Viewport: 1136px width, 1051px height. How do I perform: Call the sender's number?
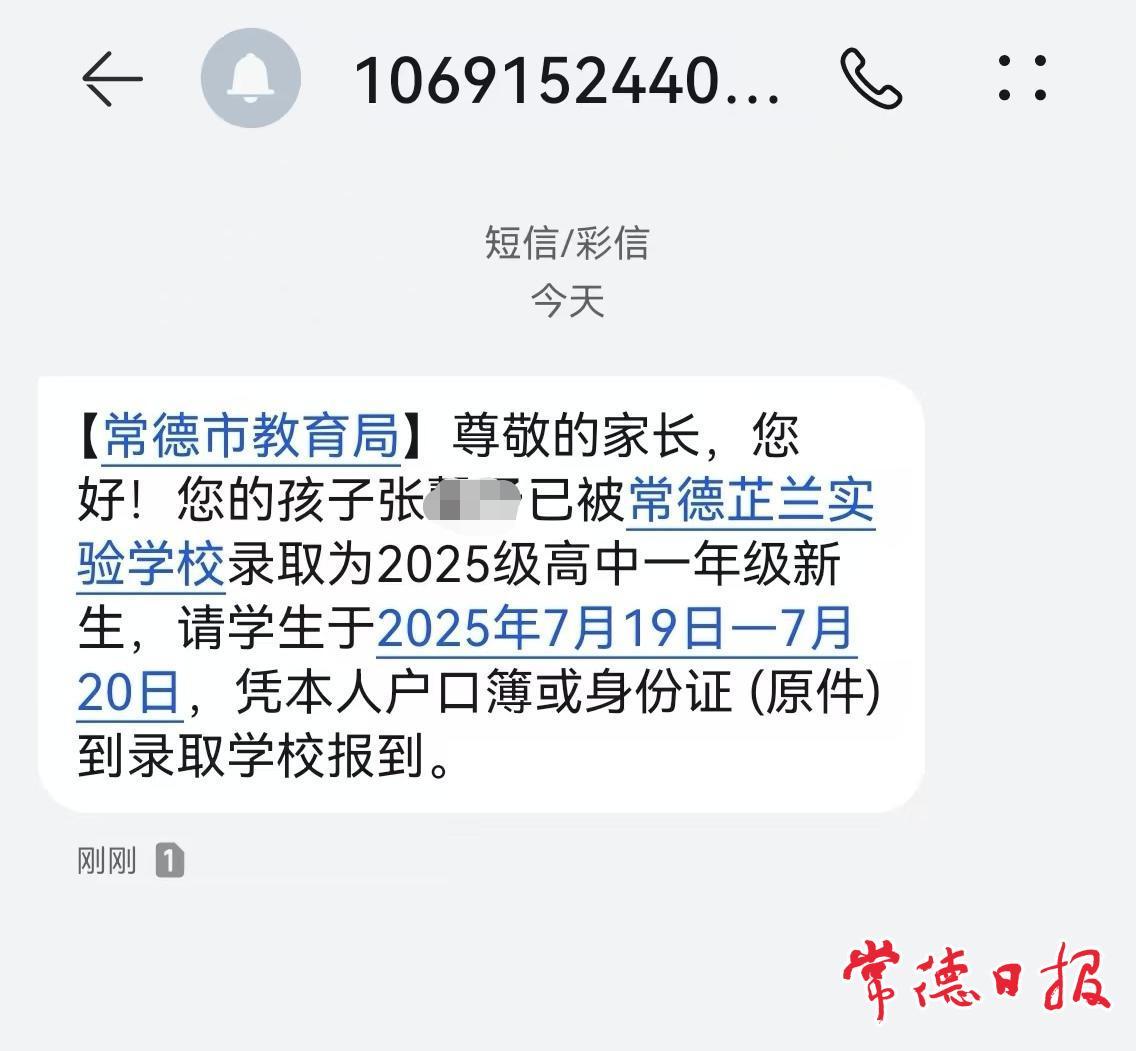tap(871, 79)
